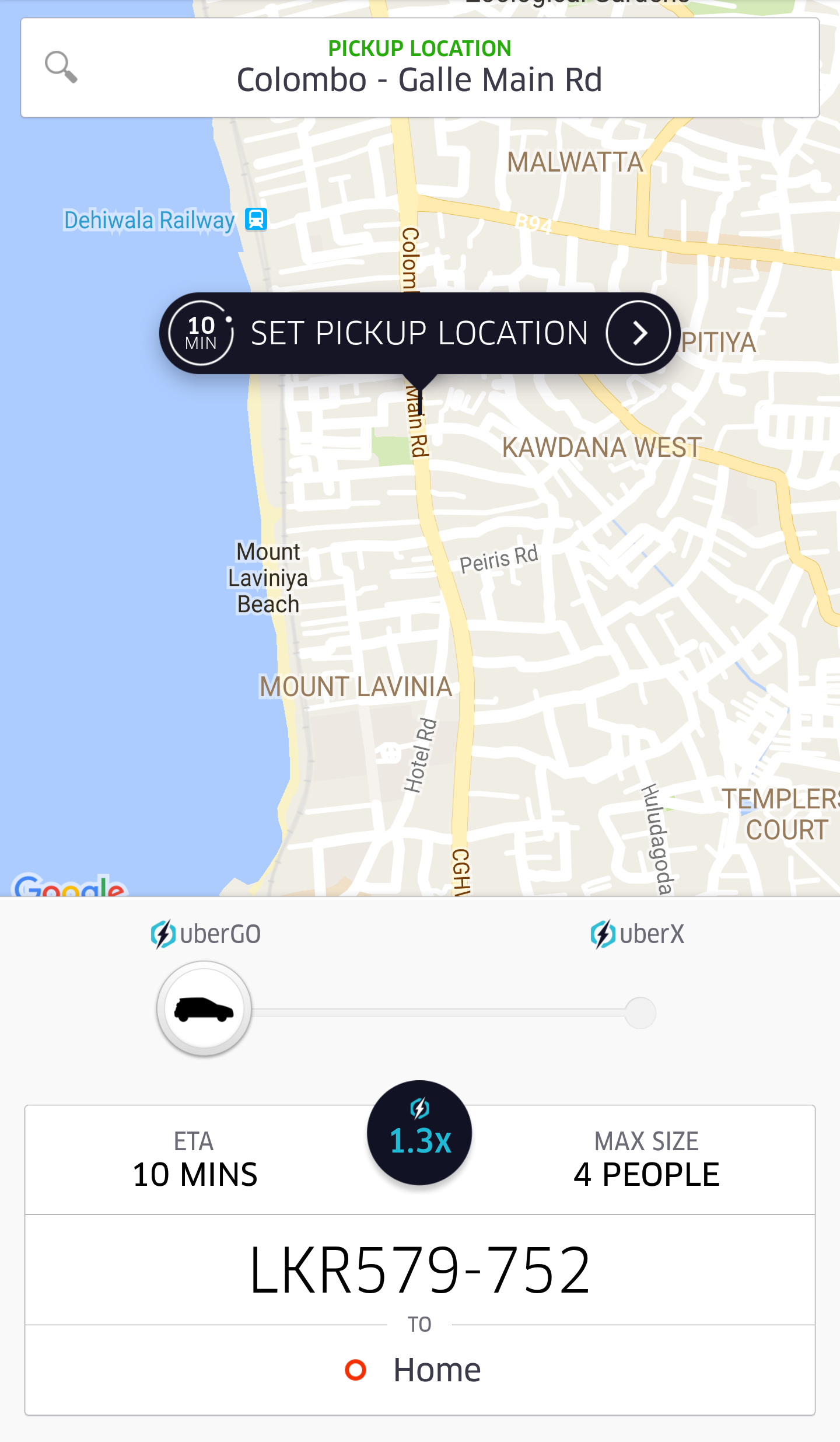Tap the Set Pickup Location button
The height and width of the screenshot is (1442, 840).
tap(419, 333)
